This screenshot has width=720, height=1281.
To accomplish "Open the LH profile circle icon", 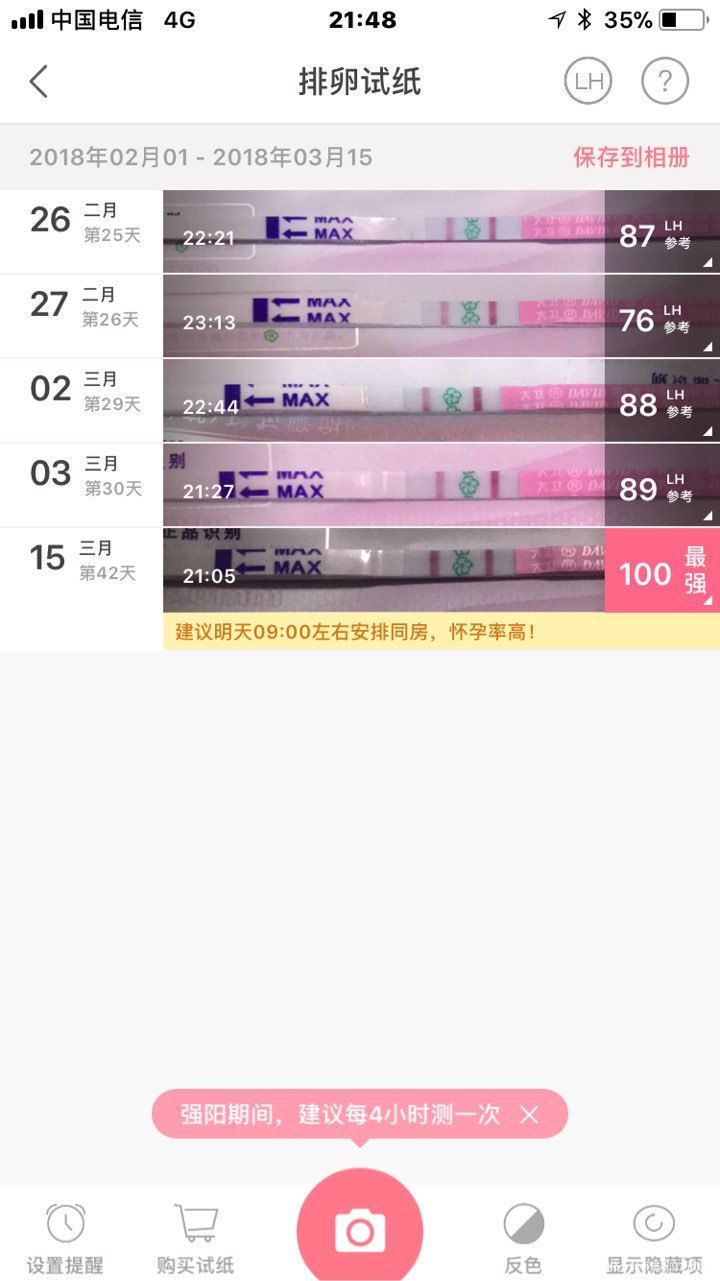I will (x=588, y=80).
